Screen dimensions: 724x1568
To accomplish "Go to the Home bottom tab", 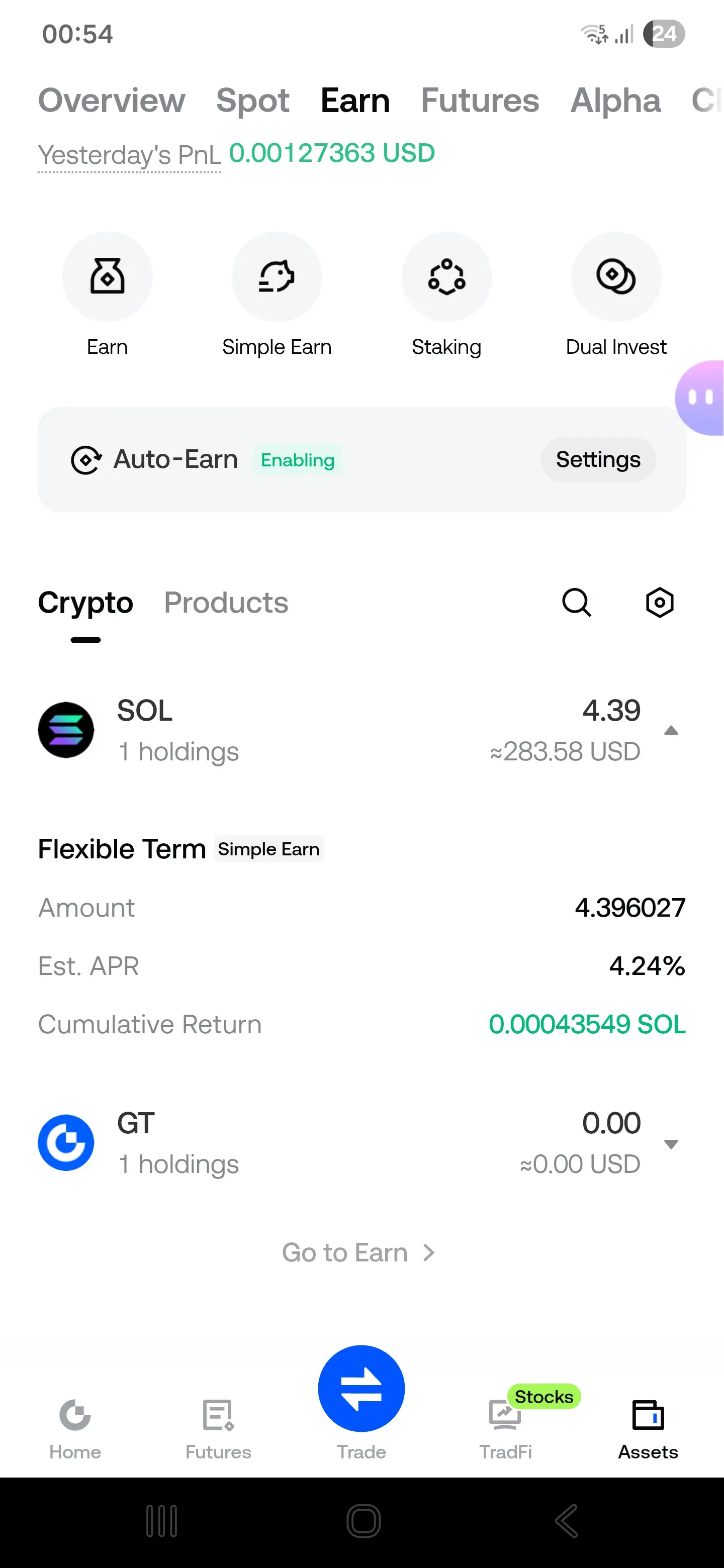I will [75, 1429].
